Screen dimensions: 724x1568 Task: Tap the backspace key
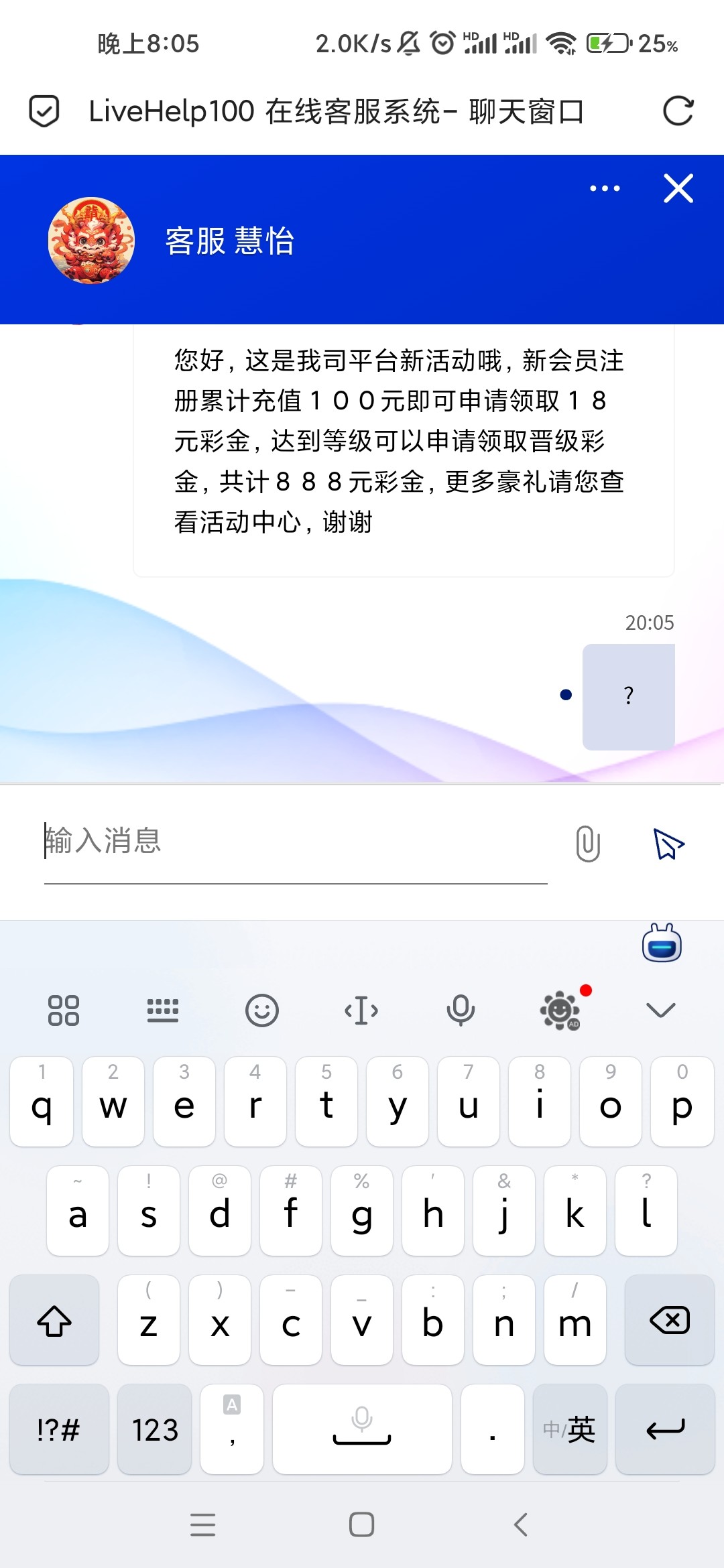click(x=669, y=1320)
